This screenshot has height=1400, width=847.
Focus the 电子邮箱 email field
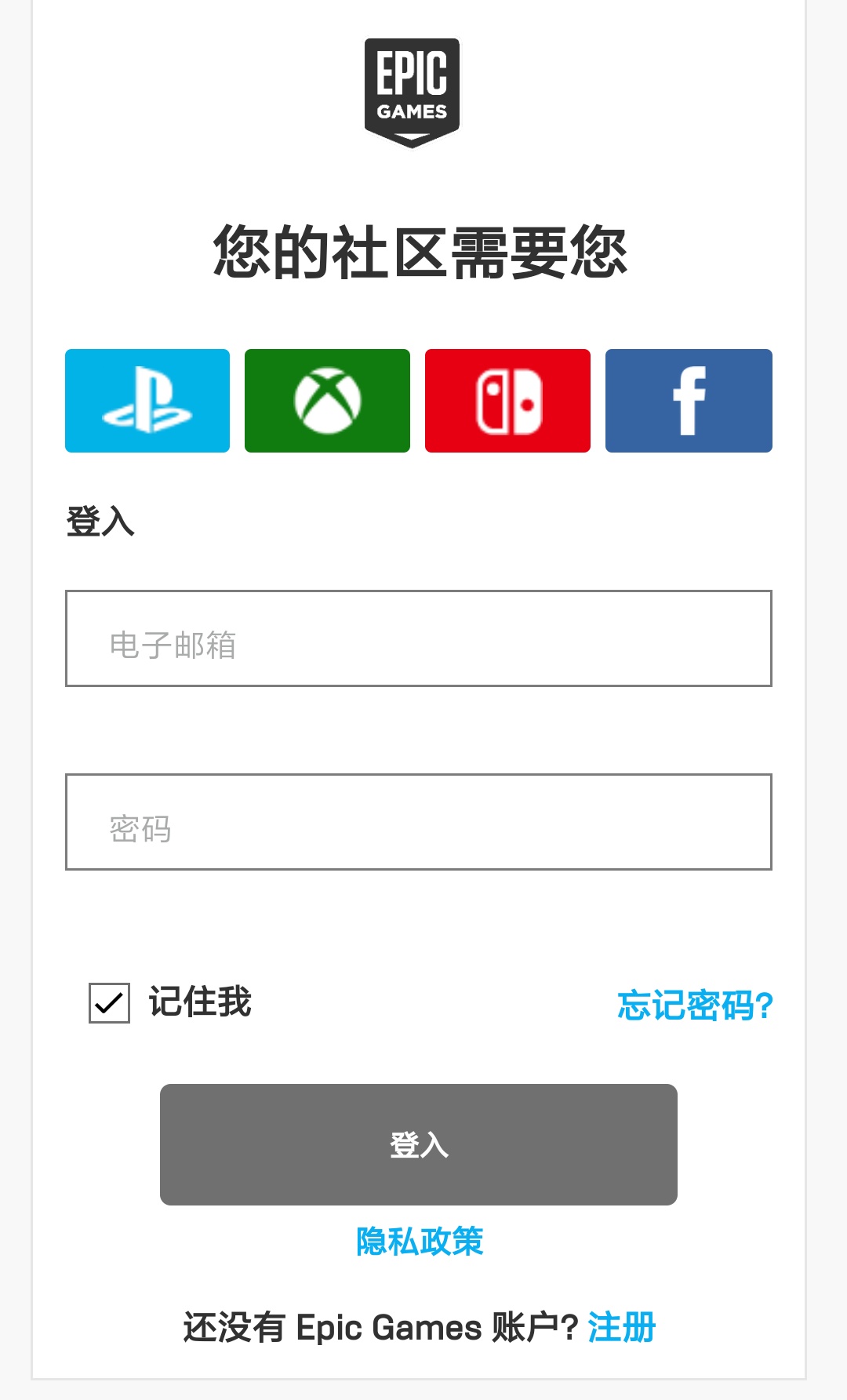click(418, 638)
